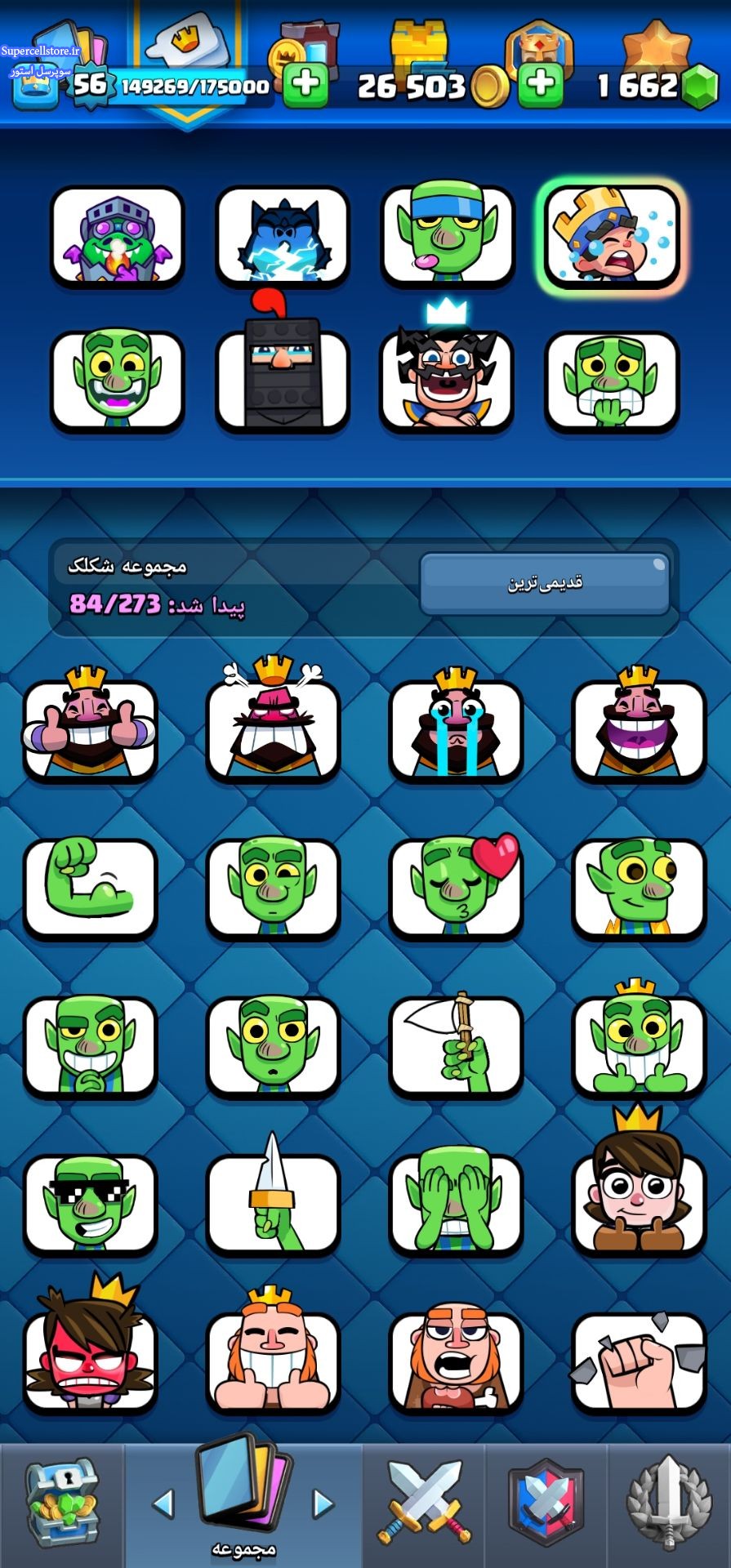Viewport: 731px width, 1568px height.
Task: Choose the thumbs-up king emote
Action: coord(90,728)
